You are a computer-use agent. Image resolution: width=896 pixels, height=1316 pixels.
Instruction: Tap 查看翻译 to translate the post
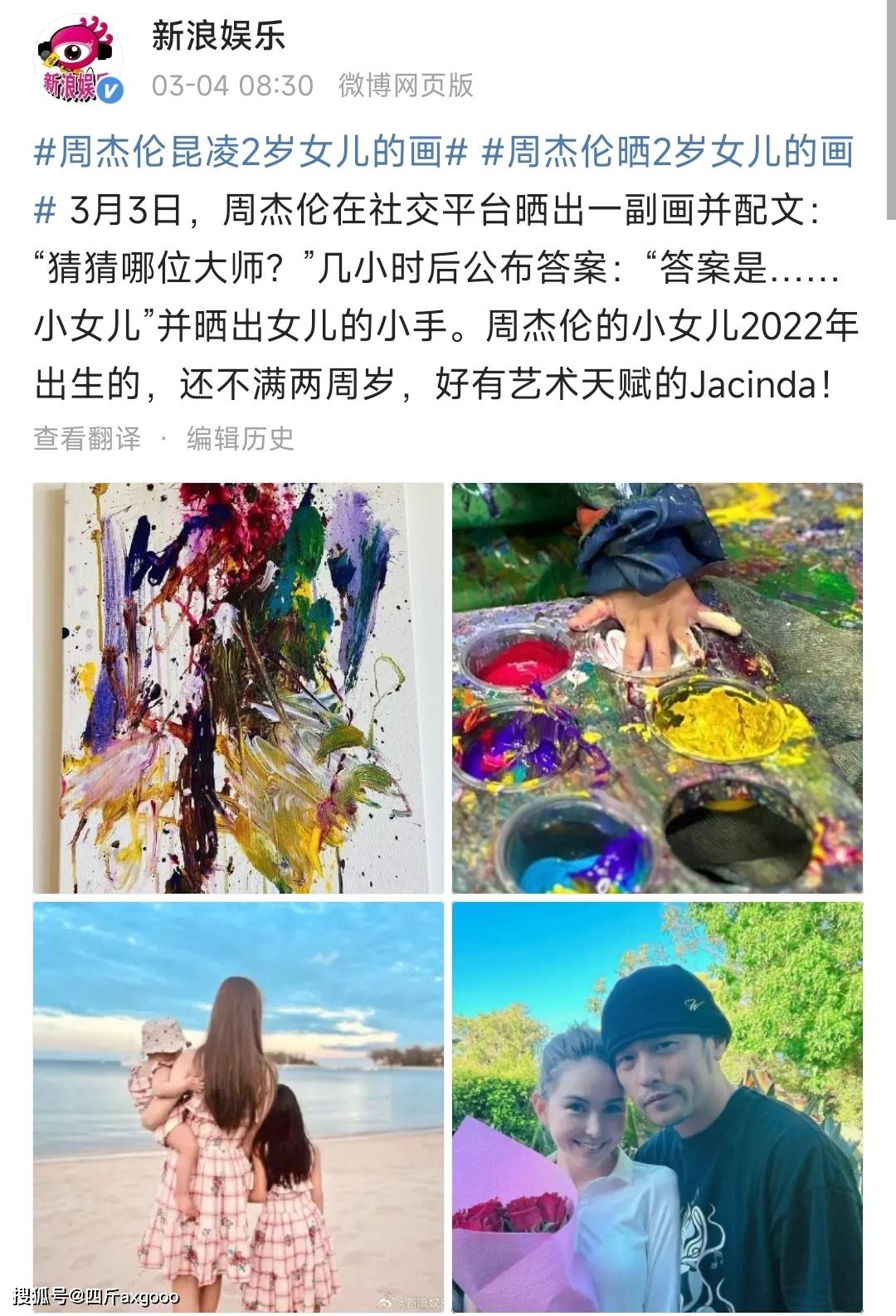(87, 438)
